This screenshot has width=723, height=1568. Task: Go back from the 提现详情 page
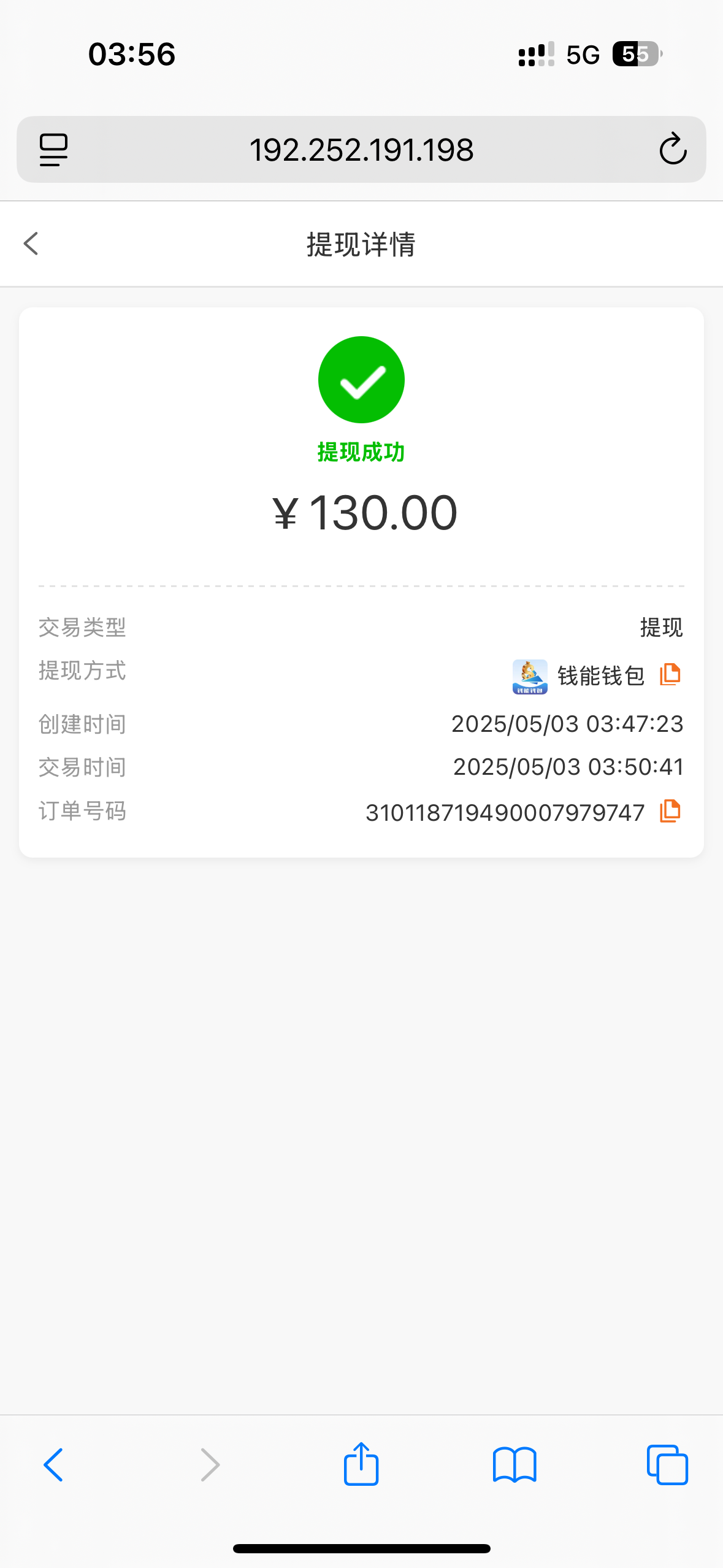[x=31, y=244]
